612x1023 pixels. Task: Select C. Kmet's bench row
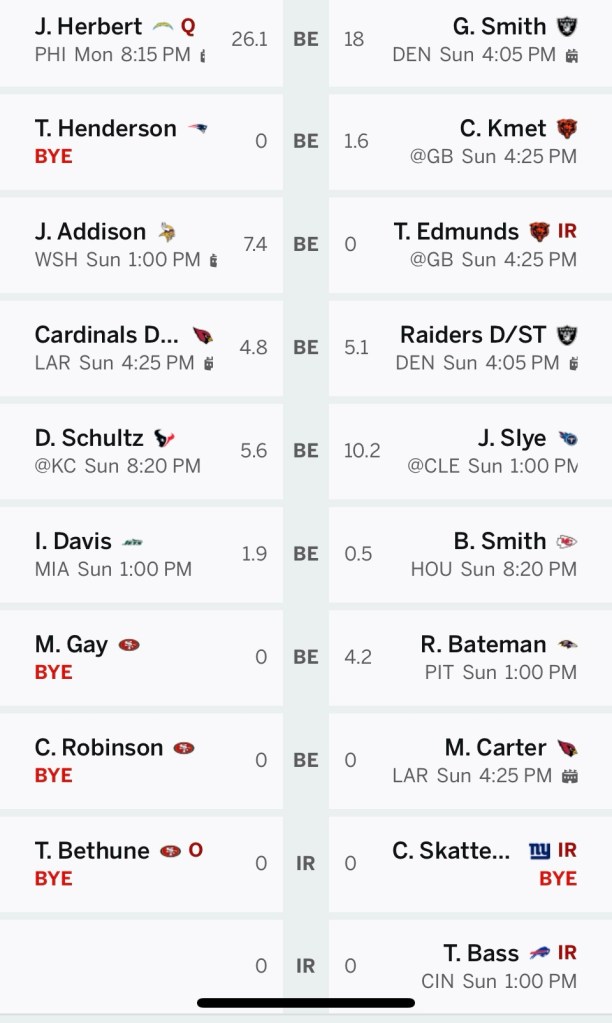[x=503, y=129]
